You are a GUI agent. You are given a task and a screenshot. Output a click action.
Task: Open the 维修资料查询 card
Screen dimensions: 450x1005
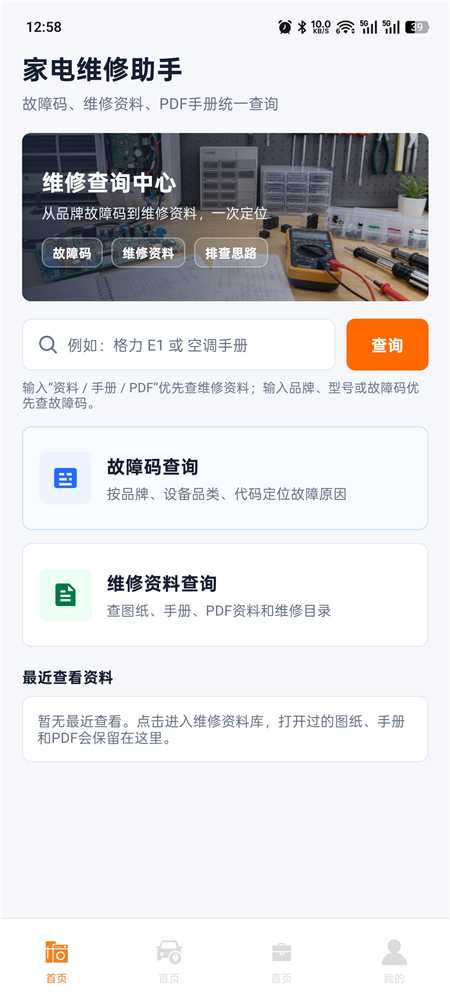pyautogui.click(x=225, y=595)
